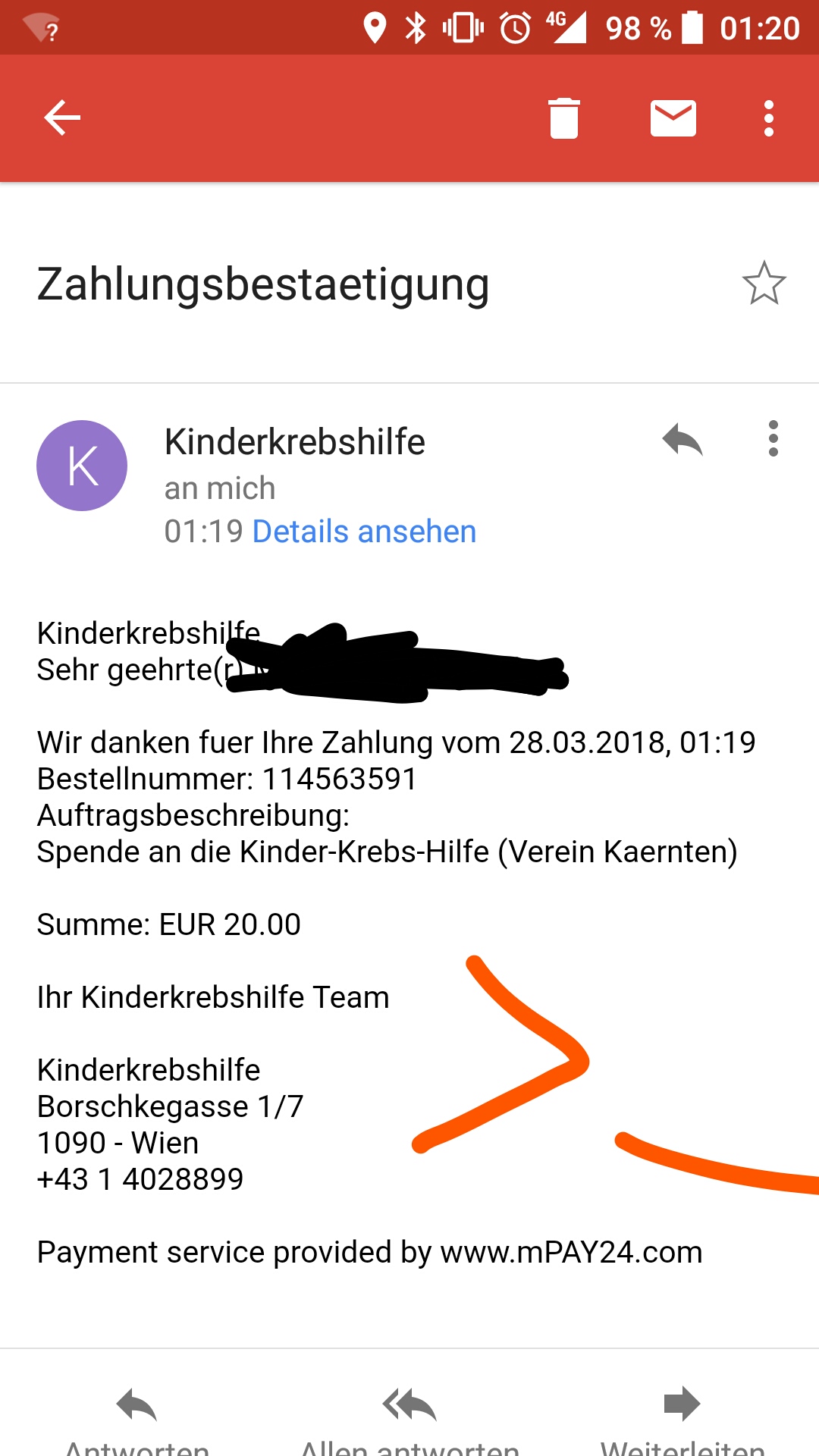Reply using the arrow beside the sender
The image size is (819, 1456).
click(x=682, y=440)
